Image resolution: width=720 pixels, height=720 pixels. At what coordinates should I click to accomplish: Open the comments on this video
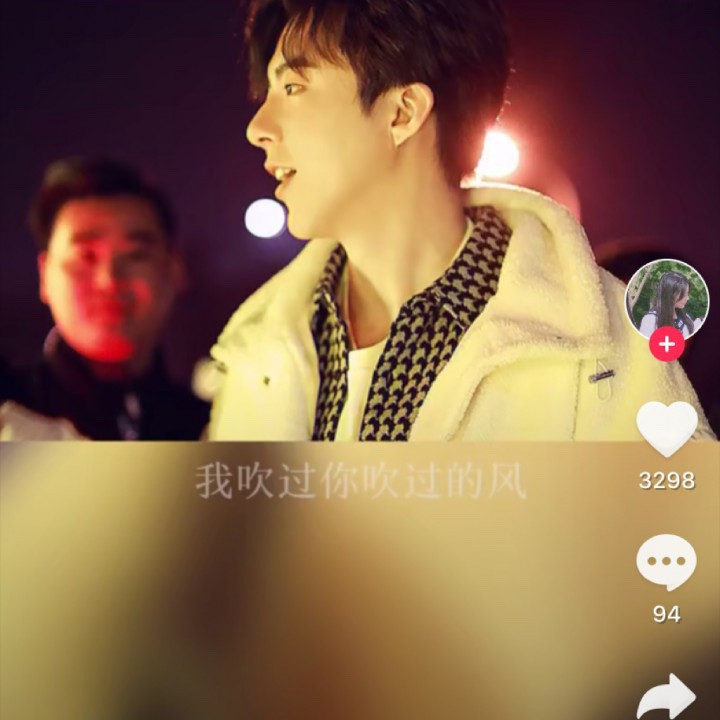tap(666, 562)
